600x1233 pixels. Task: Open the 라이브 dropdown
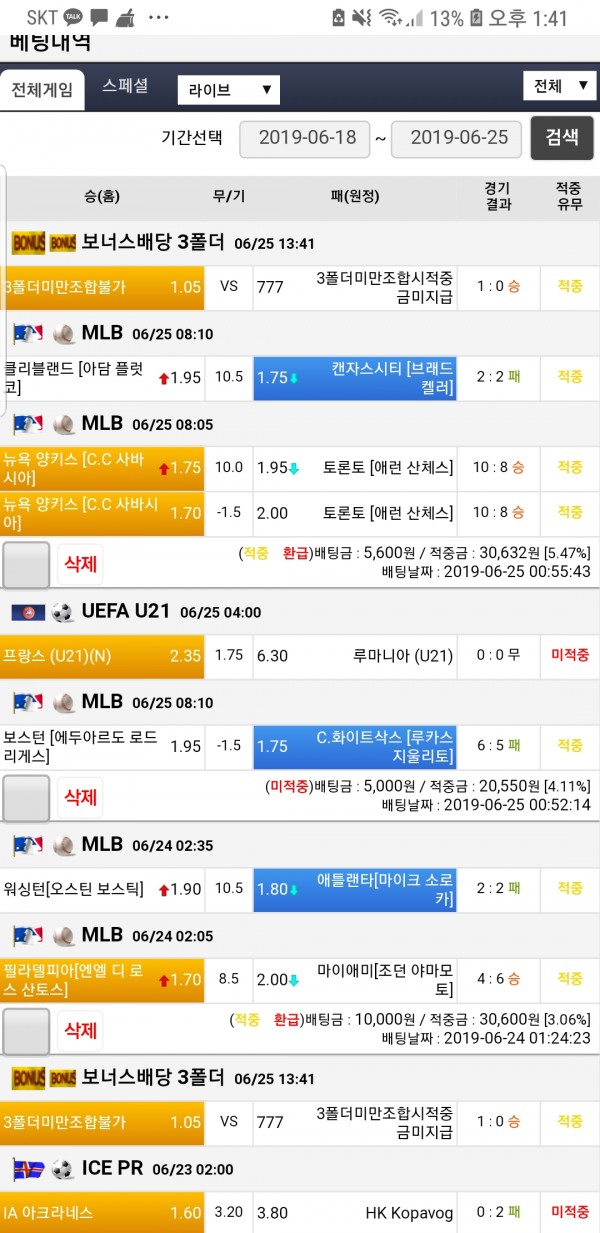(x=228, y=90)
